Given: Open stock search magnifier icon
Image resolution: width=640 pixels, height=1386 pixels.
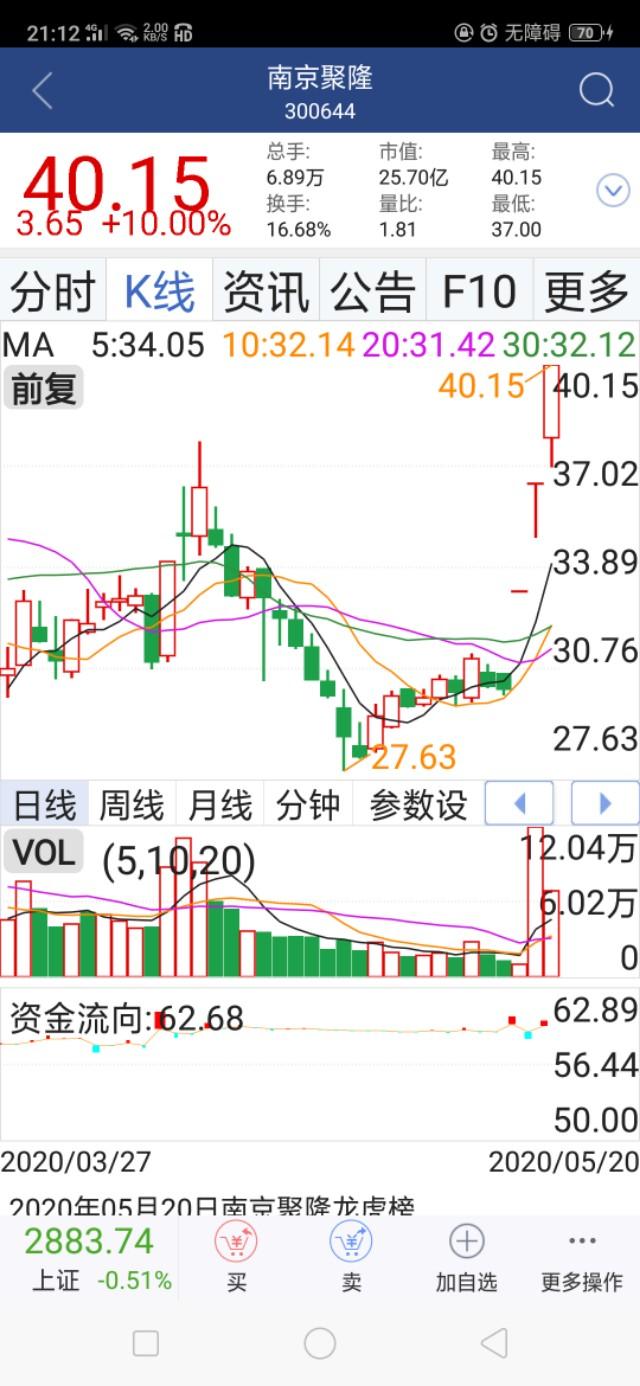Looking at the screenshot, I should coord(597,91).
